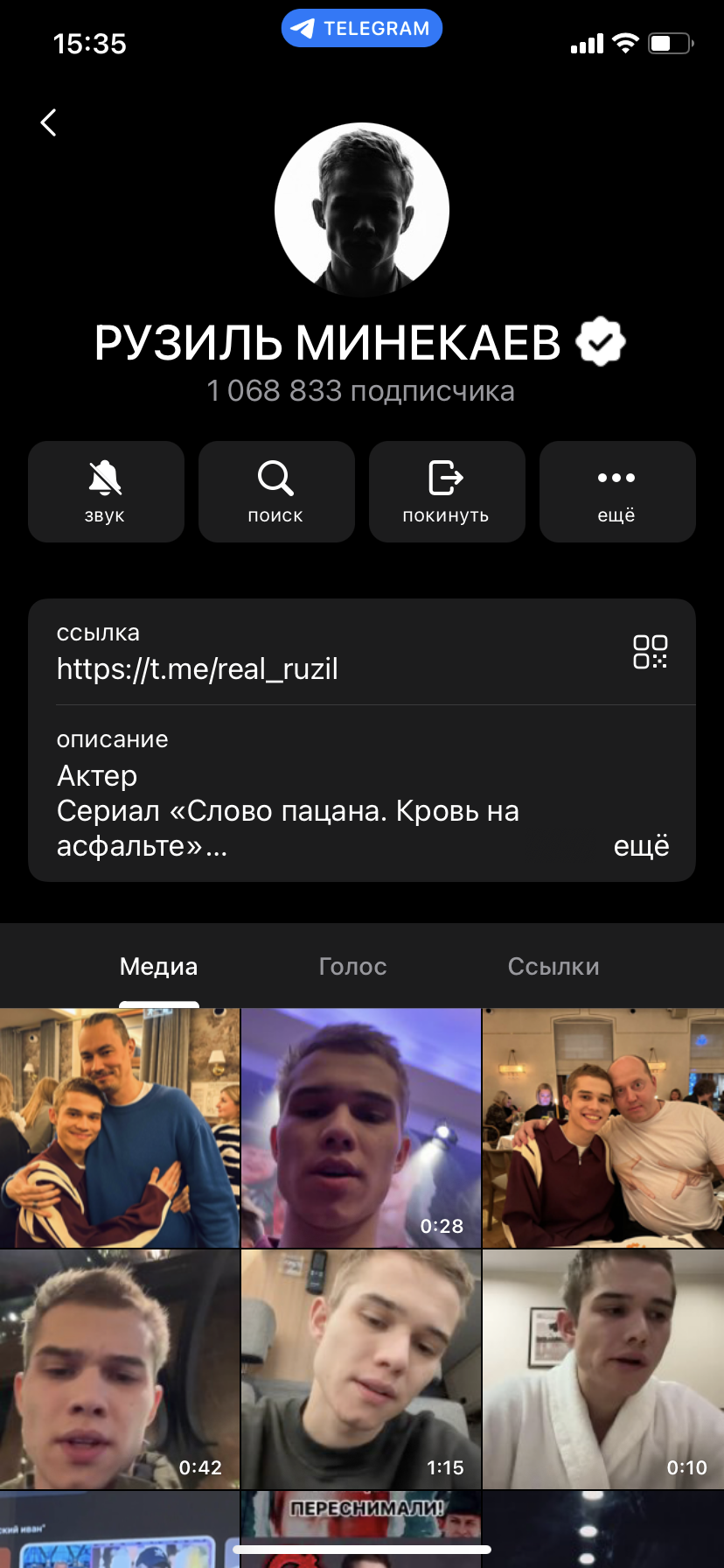Show the channel QR code

(650, 652)
